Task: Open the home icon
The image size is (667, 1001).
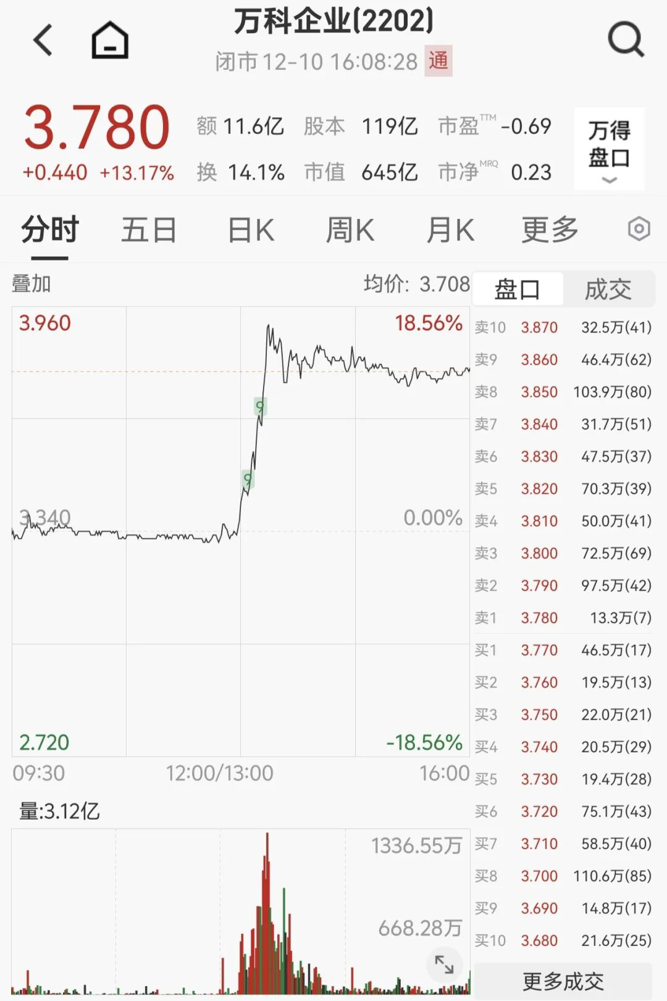Action: click(110, 41)
